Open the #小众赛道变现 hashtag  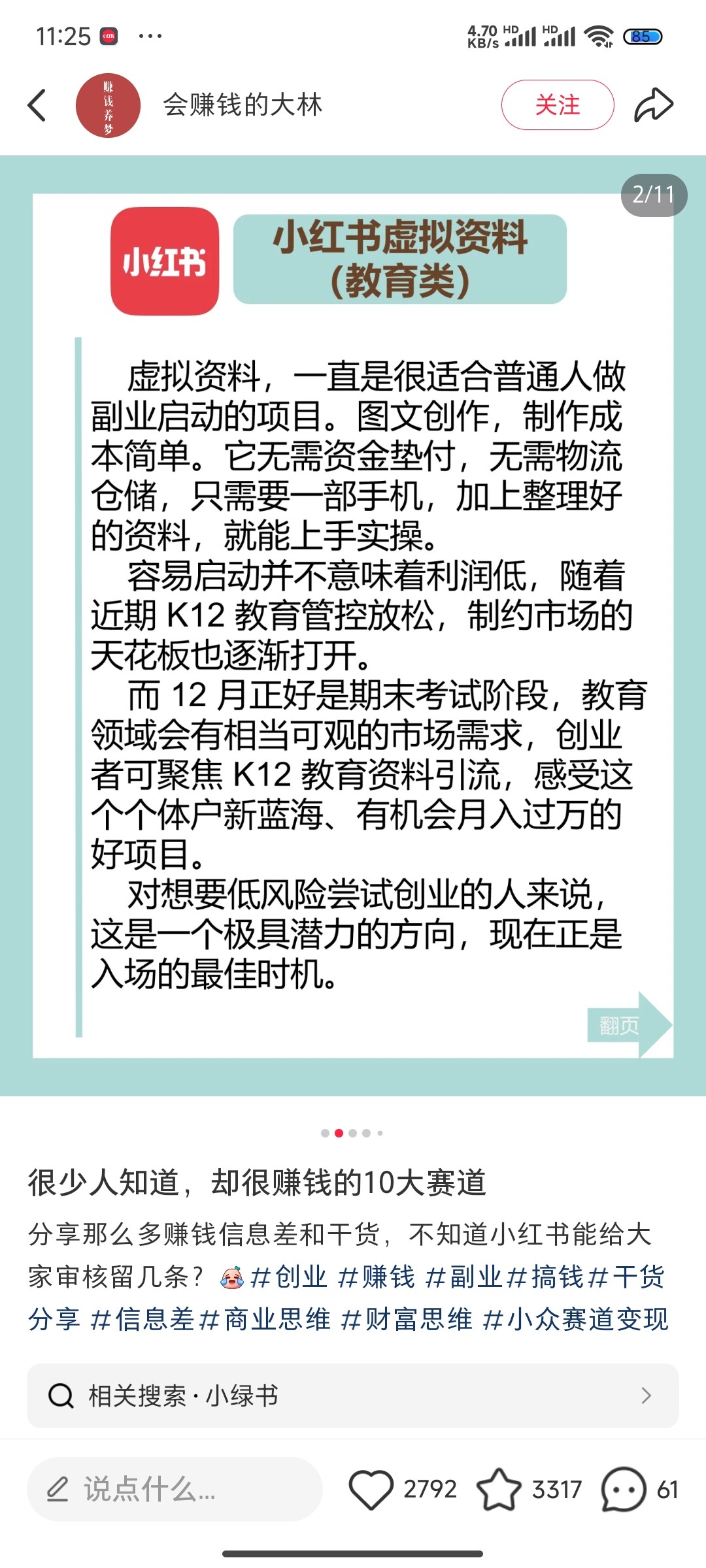click(x=575, y=1319)
